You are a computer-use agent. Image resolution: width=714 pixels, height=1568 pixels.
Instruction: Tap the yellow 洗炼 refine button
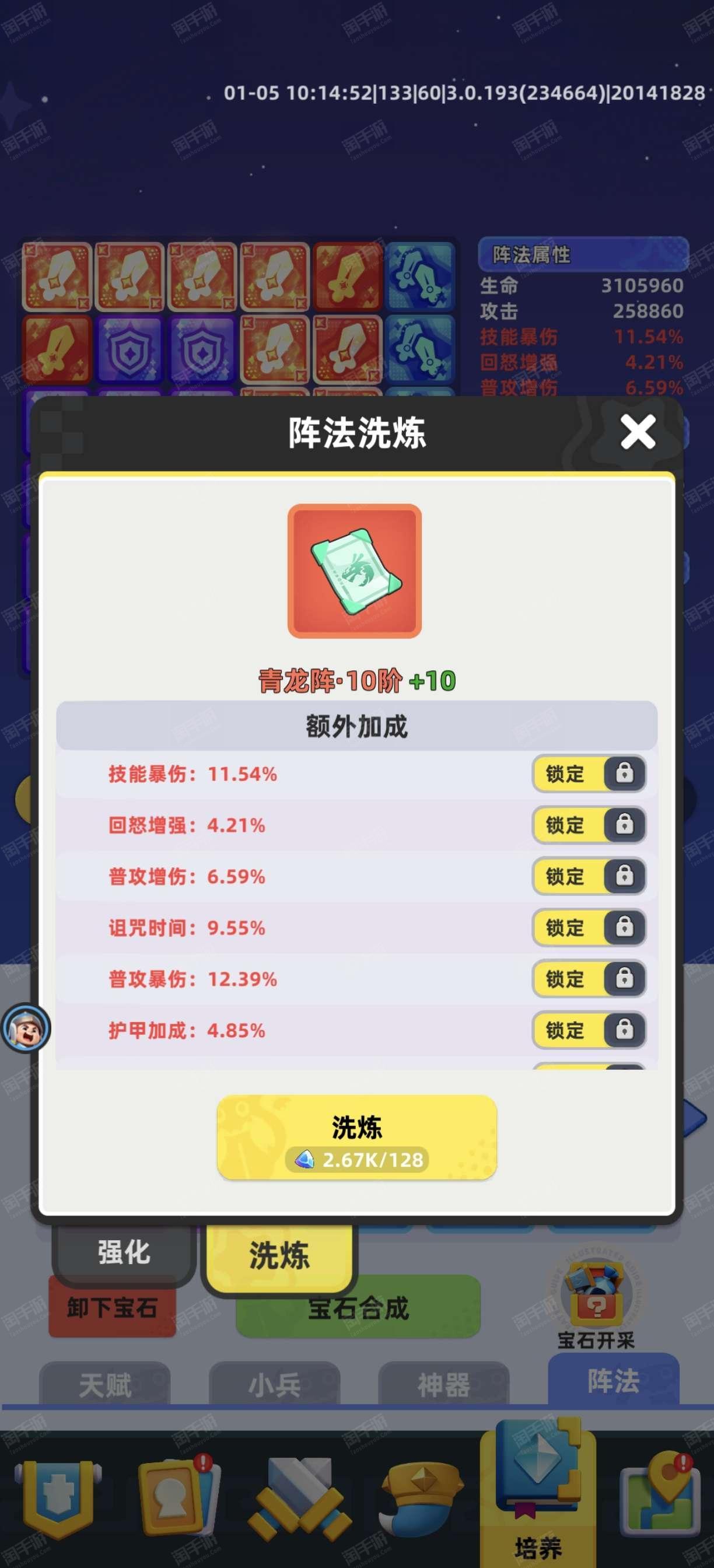point(356,1137)
